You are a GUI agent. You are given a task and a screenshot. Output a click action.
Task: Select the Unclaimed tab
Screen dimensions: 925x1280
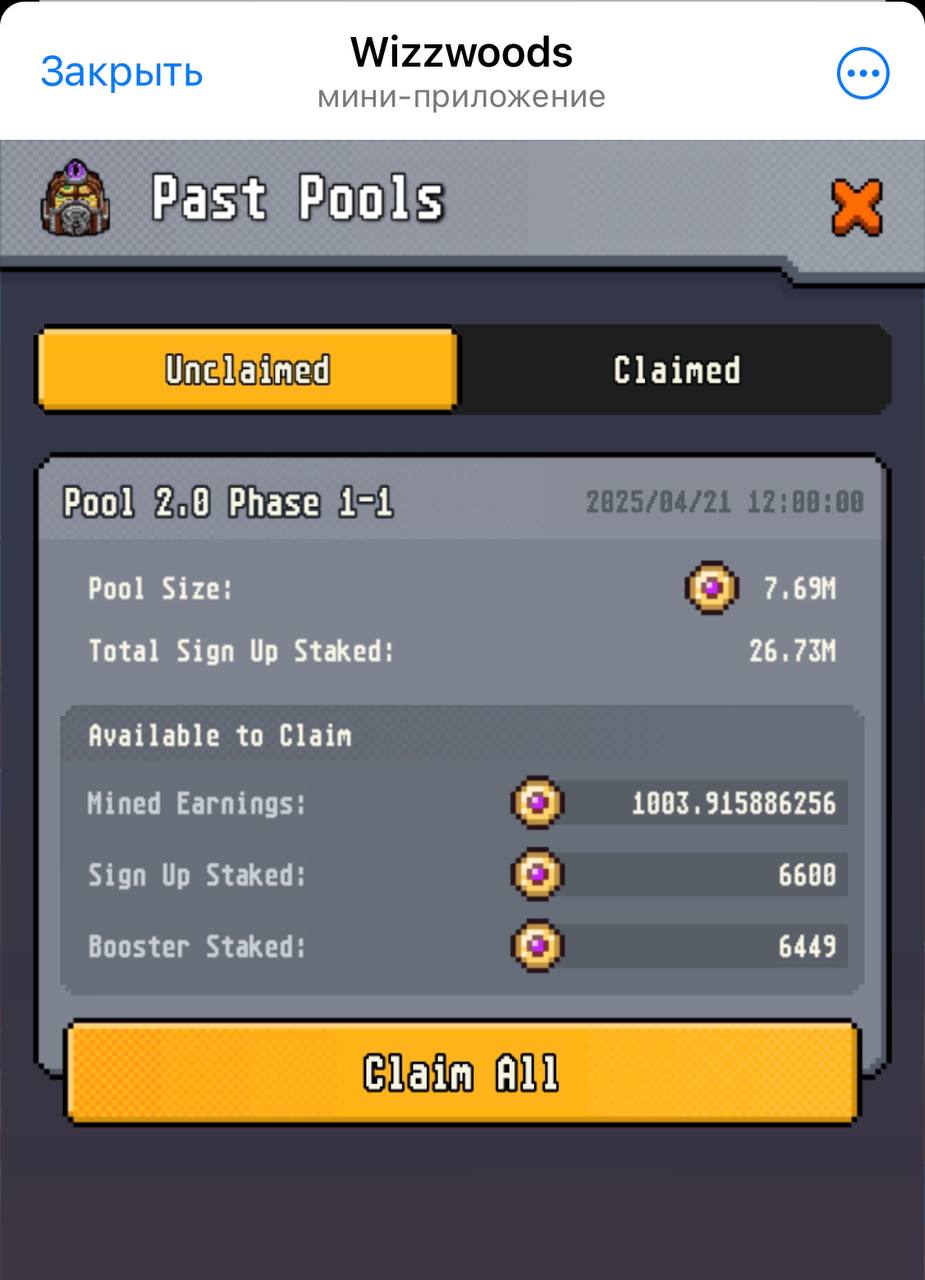247,370
